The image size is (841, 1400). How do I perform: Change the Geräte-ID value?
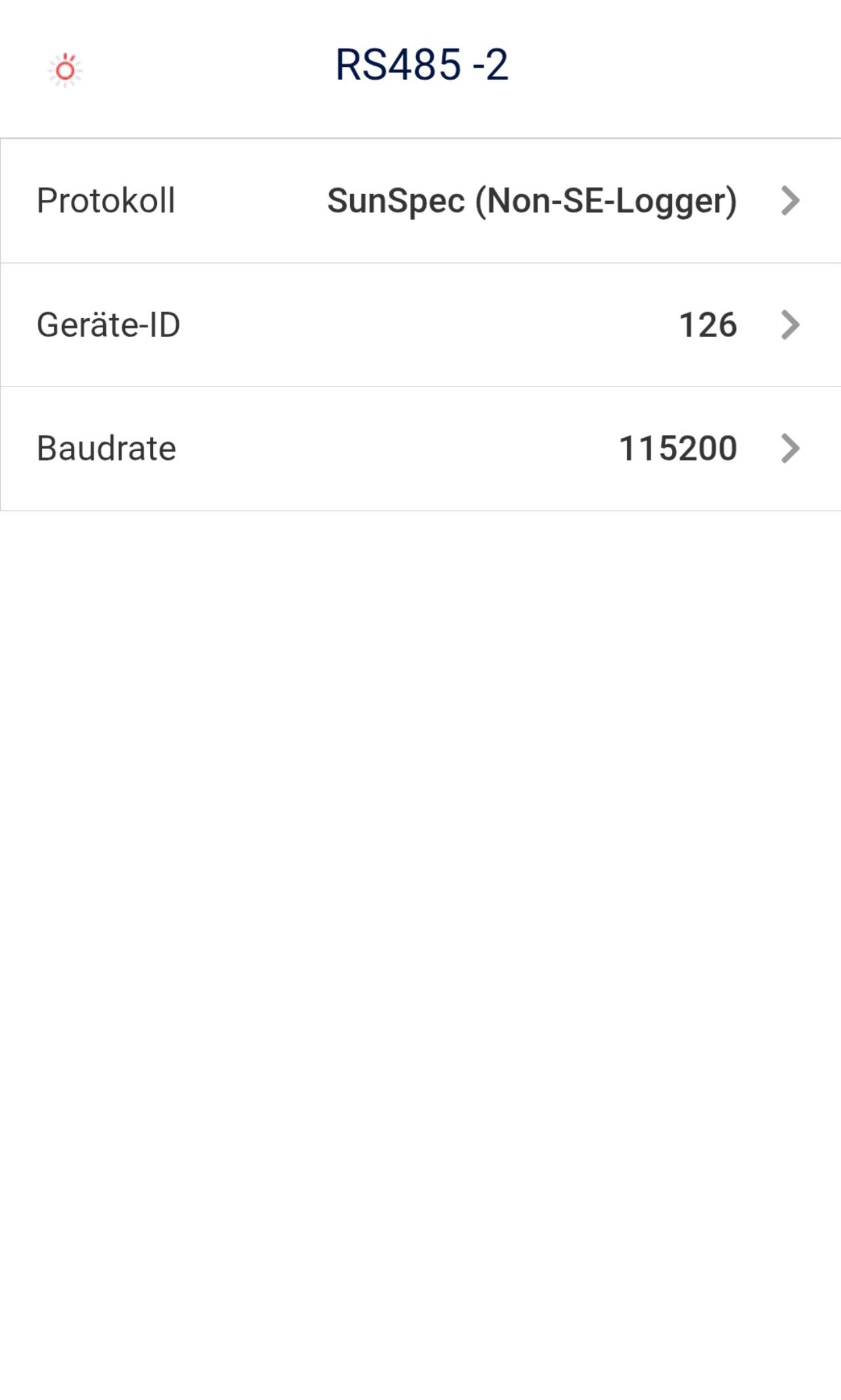(420, 325)
